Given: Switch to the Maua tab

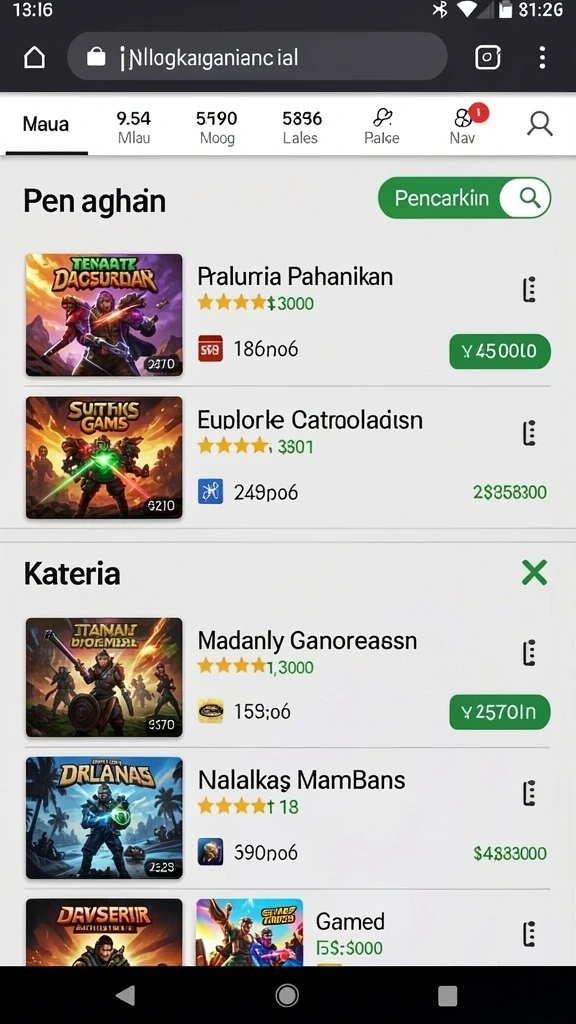Looking at the screenshot, I should pyautogui.click(x=46, y=124).
